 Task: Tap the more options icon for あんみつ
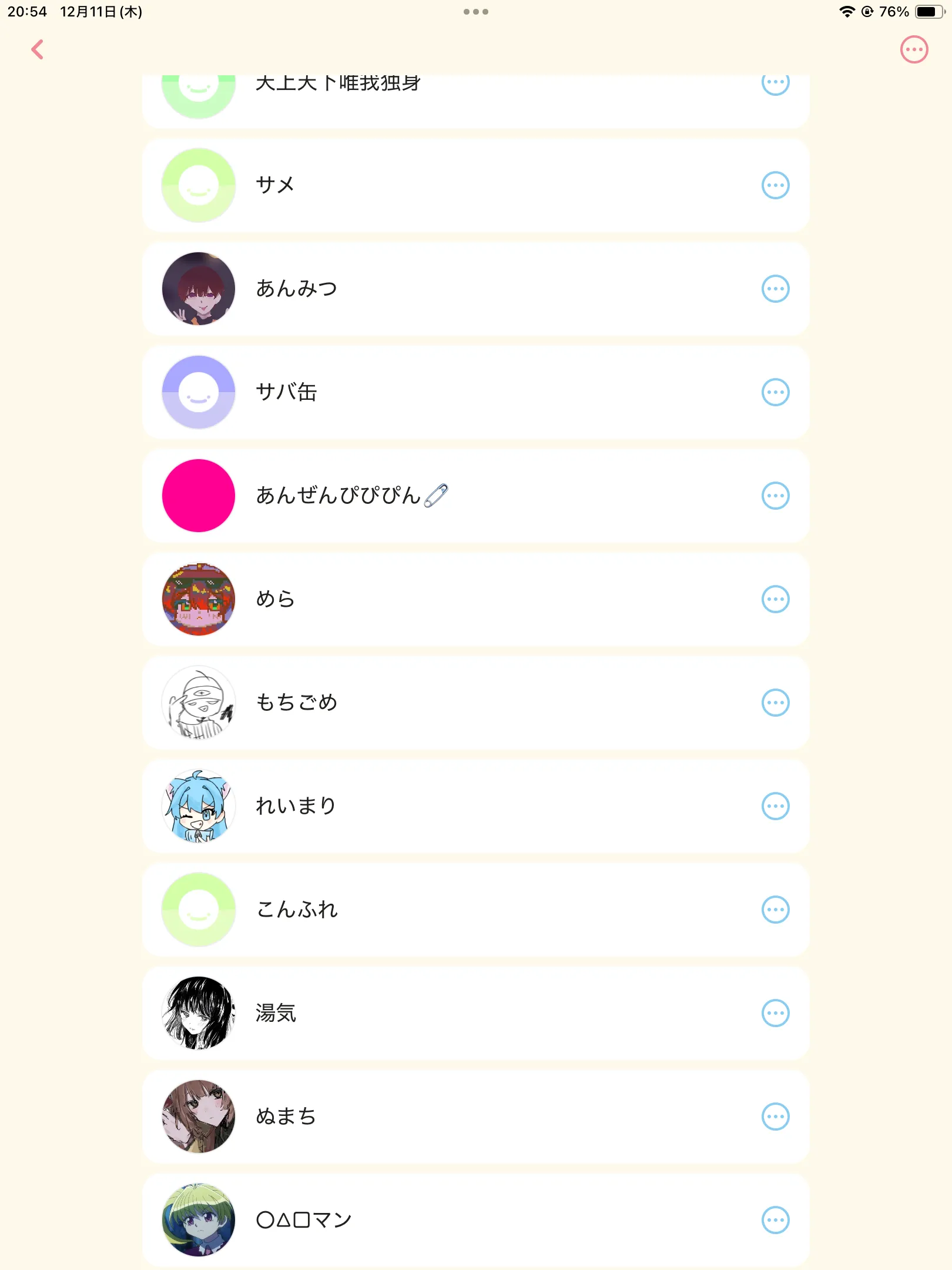click(775, 289)
